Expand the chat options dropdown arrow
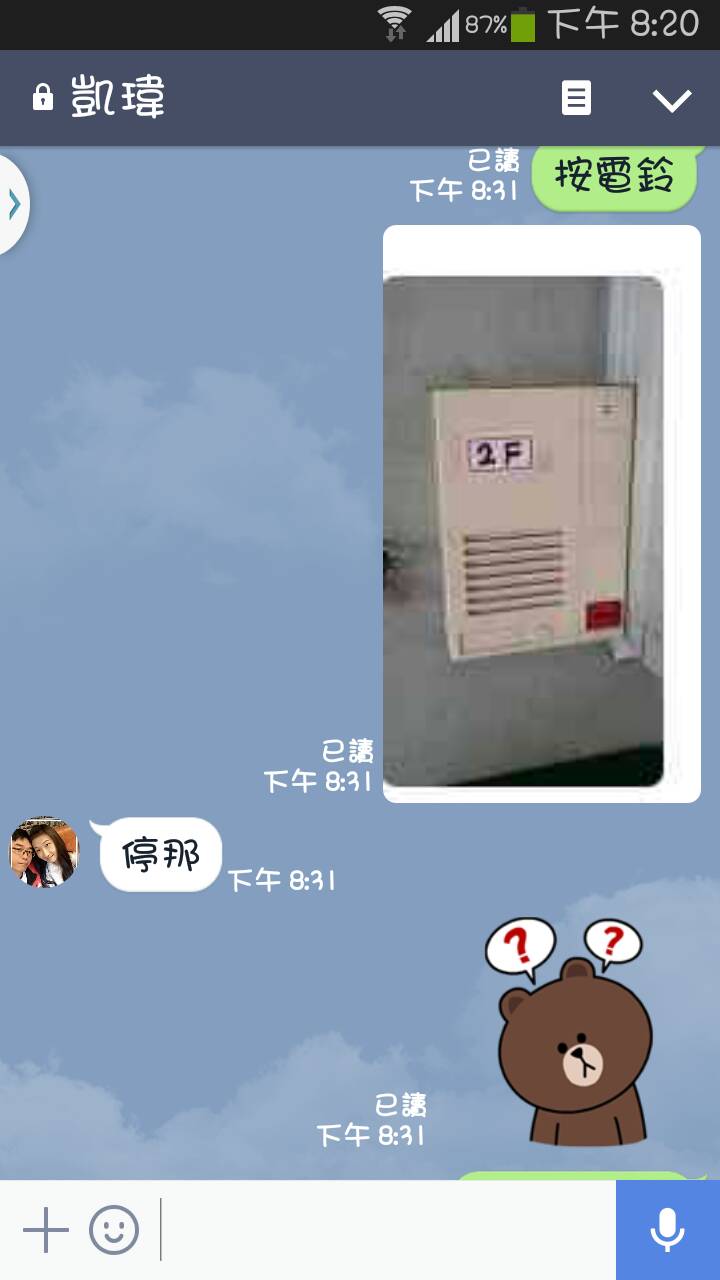The image size is (720, 1280). click(671, 98)
